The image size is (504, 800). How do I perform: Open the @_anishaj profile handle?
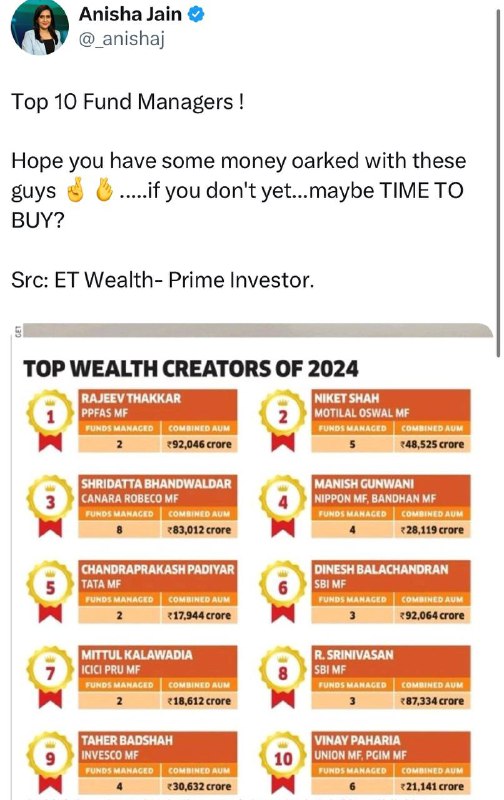122,38
